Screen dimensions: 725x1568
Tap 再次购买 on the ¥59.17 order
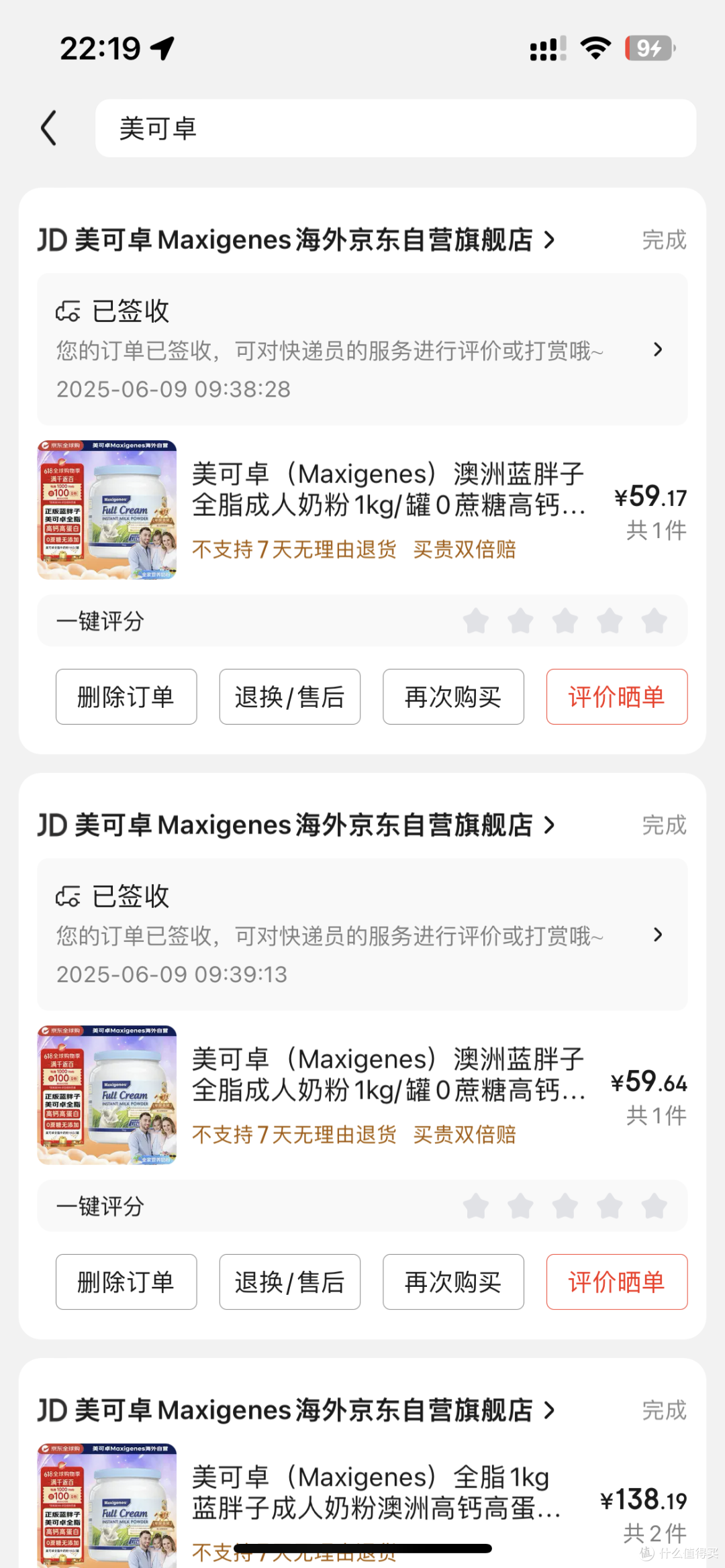[x=453, y=696]
